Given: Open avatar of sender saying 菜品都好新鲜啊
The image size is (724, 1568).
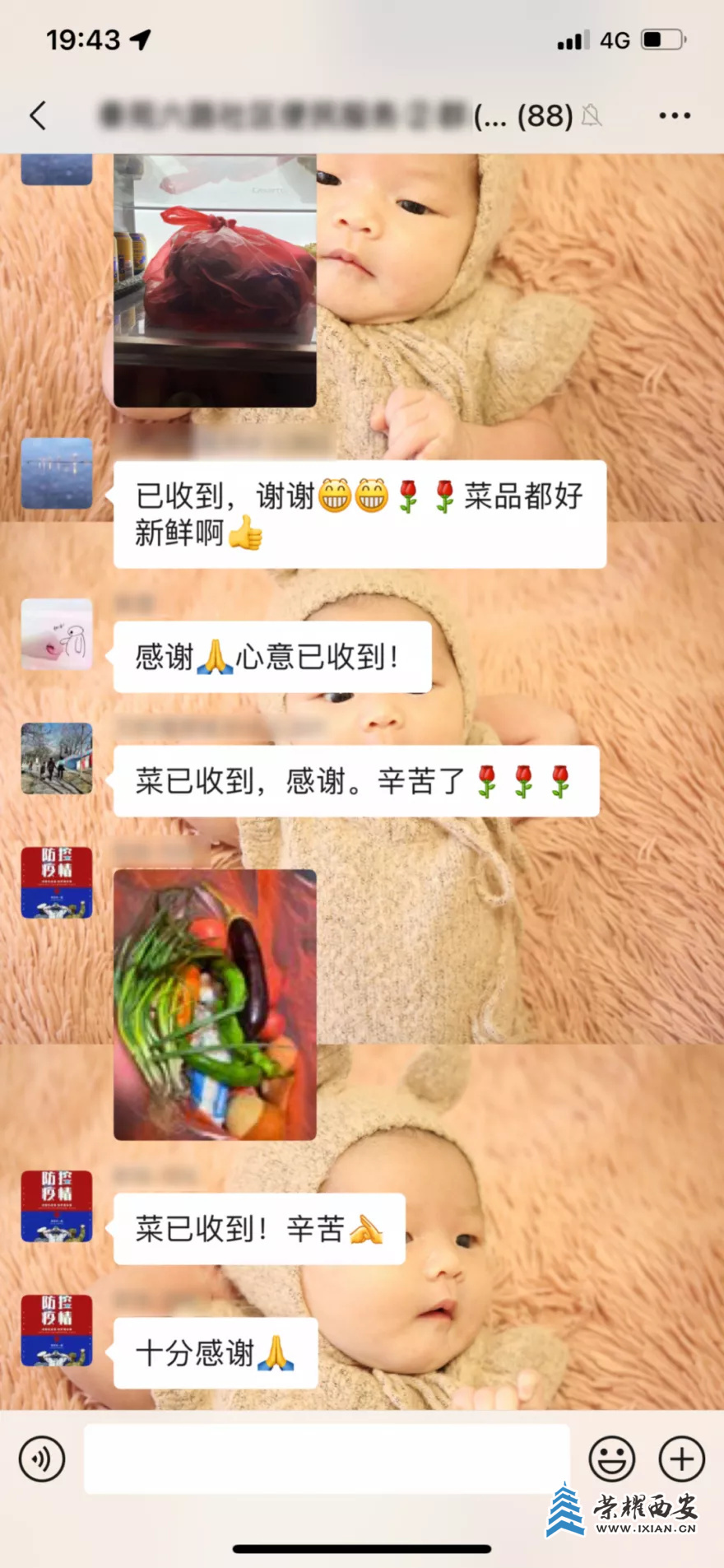Looking at the screenshot, I should [x=57, y=473].
